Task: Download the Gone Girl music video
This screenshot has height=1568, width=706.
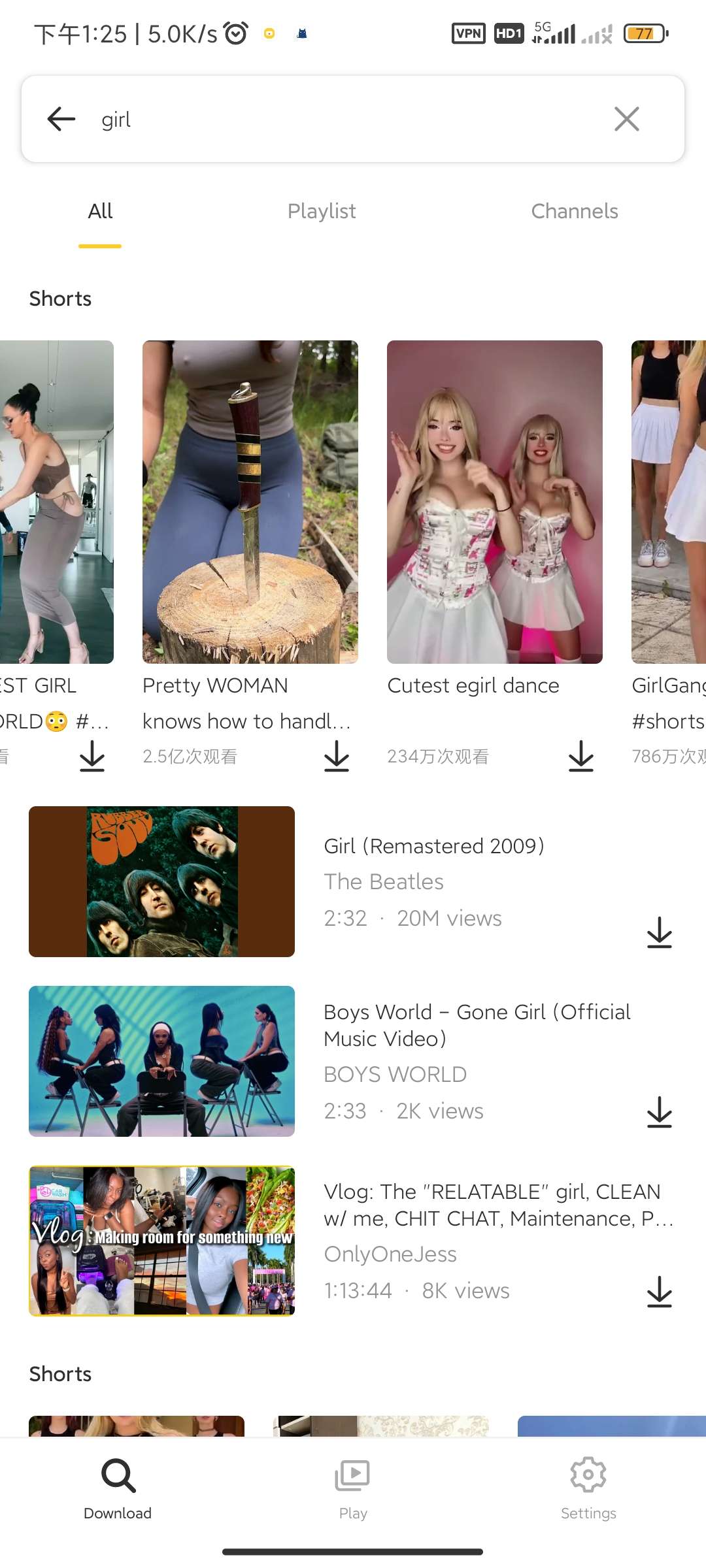Action: (x=659, y=1112)
